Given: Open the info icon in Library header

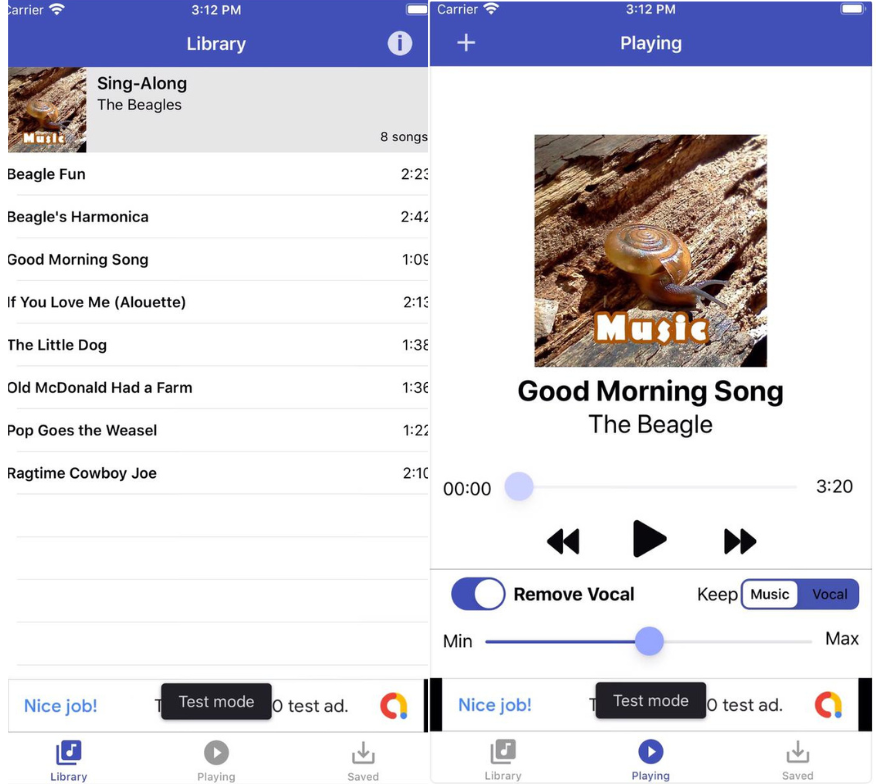Looking at the screenshot, I should coord(399,43).
